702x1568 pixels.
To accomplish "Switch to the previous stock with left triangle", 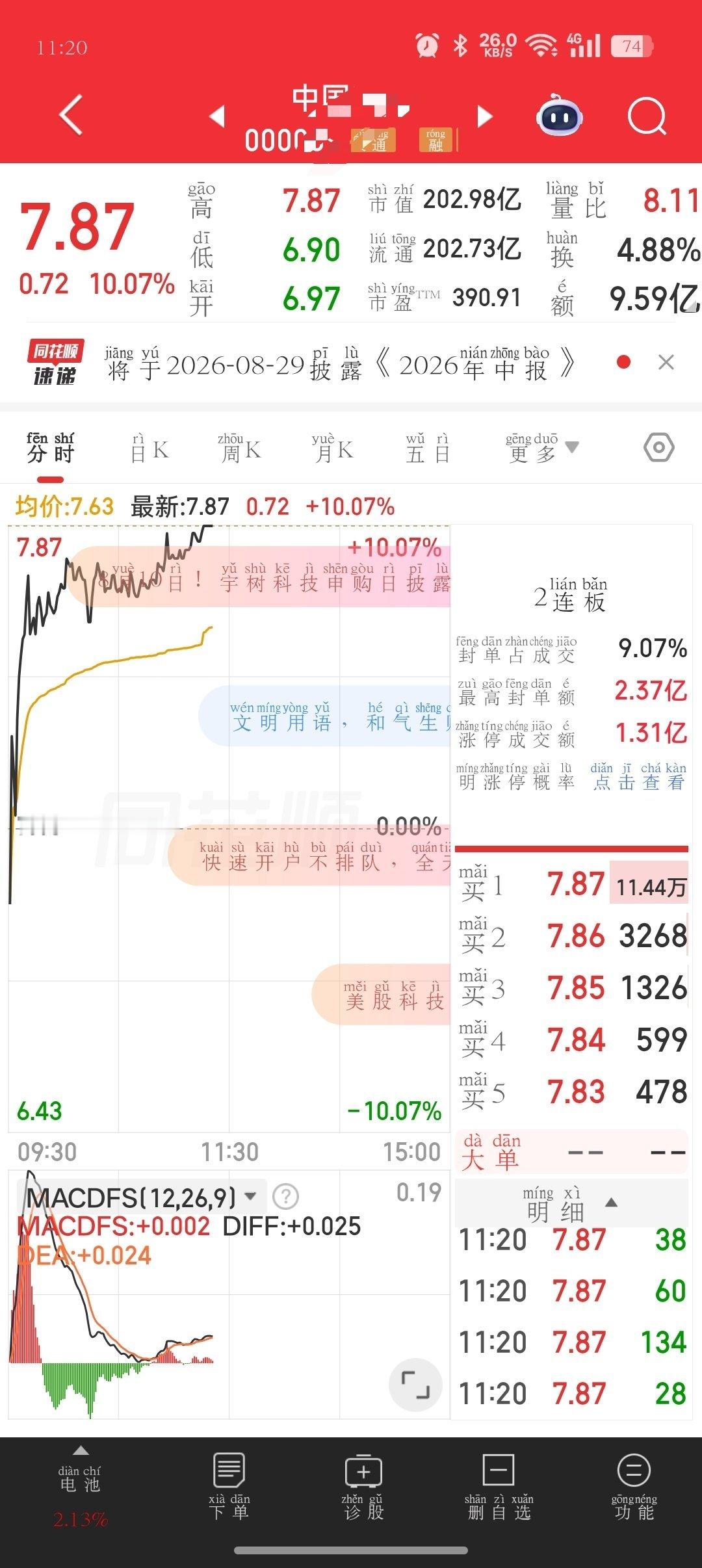I will pyautogui.click(x=218, y=116).
